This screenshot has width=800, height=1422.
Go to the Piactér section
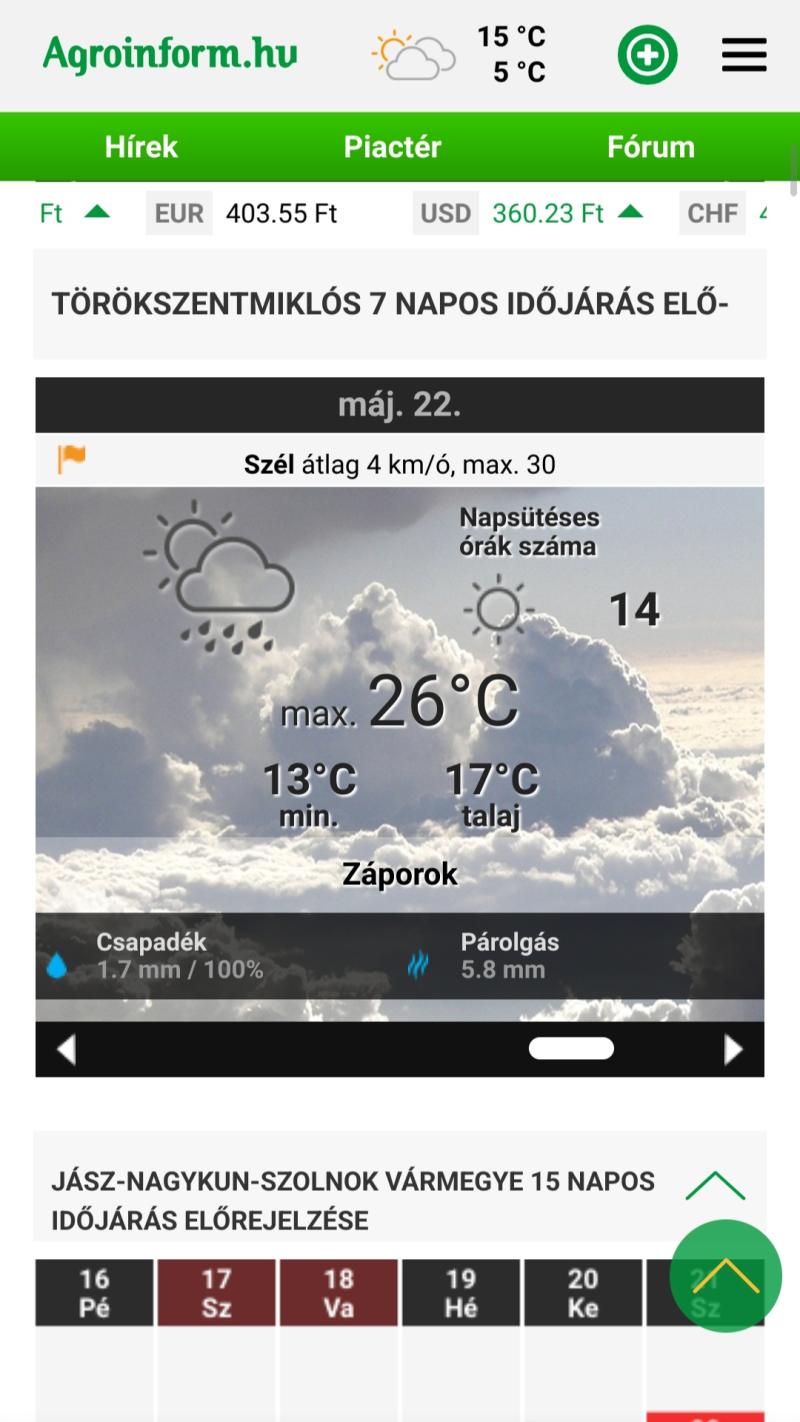[x=393, y=147]
